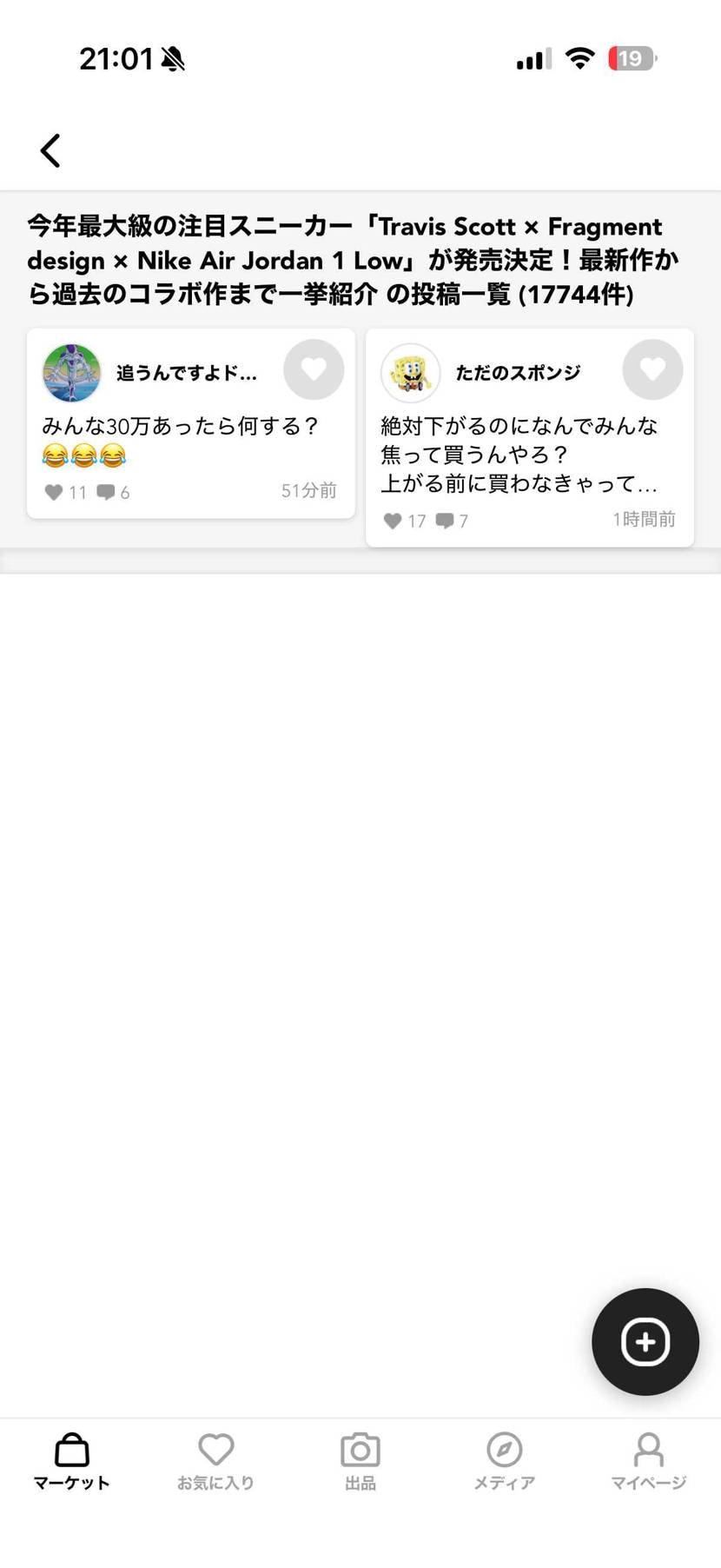
Task: Tap the back chevron at top left
Action: pyautogui.click(x=50, y=149)
